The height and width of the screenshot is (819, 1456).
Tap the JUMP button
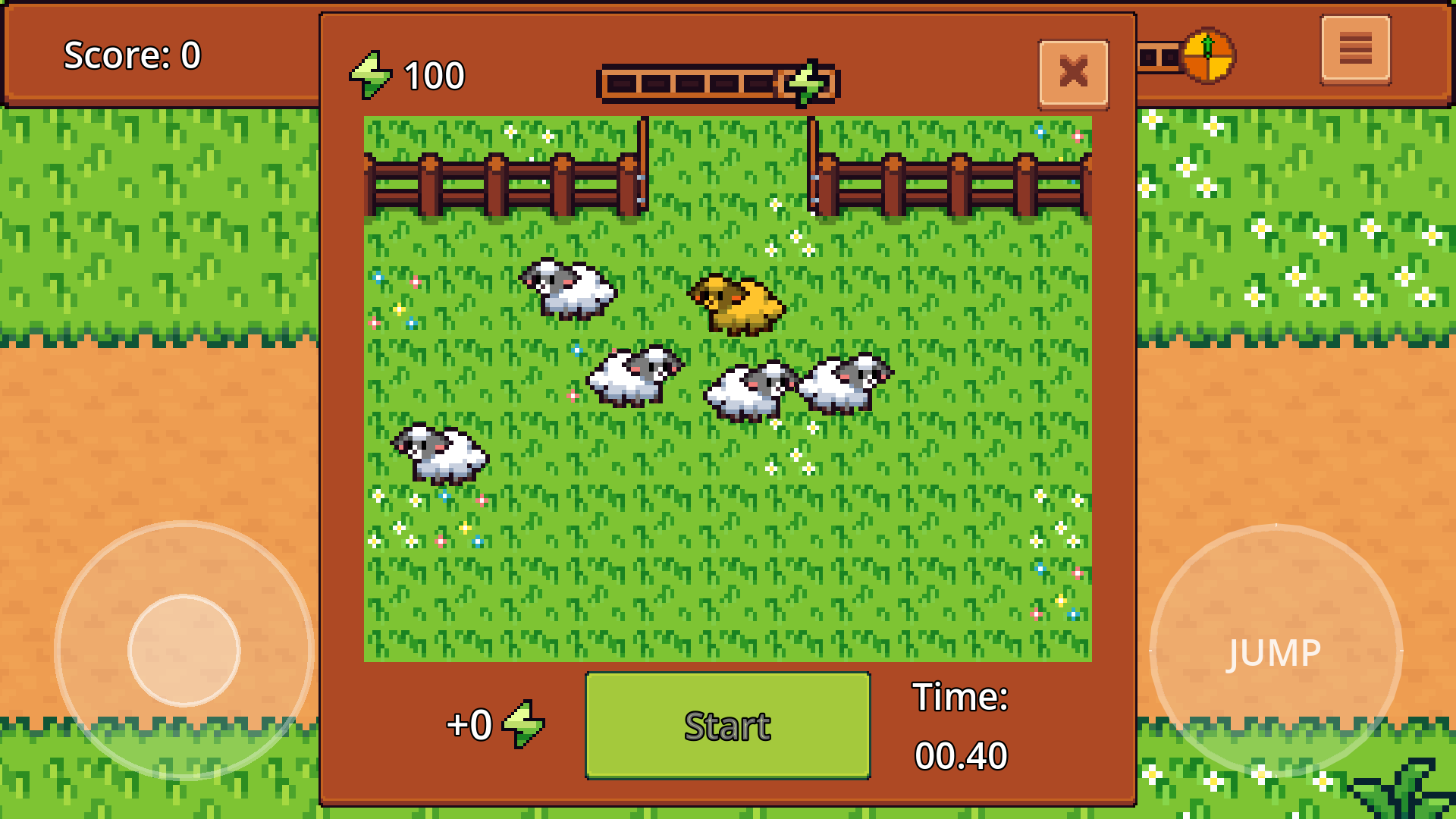coord(1276,651)
